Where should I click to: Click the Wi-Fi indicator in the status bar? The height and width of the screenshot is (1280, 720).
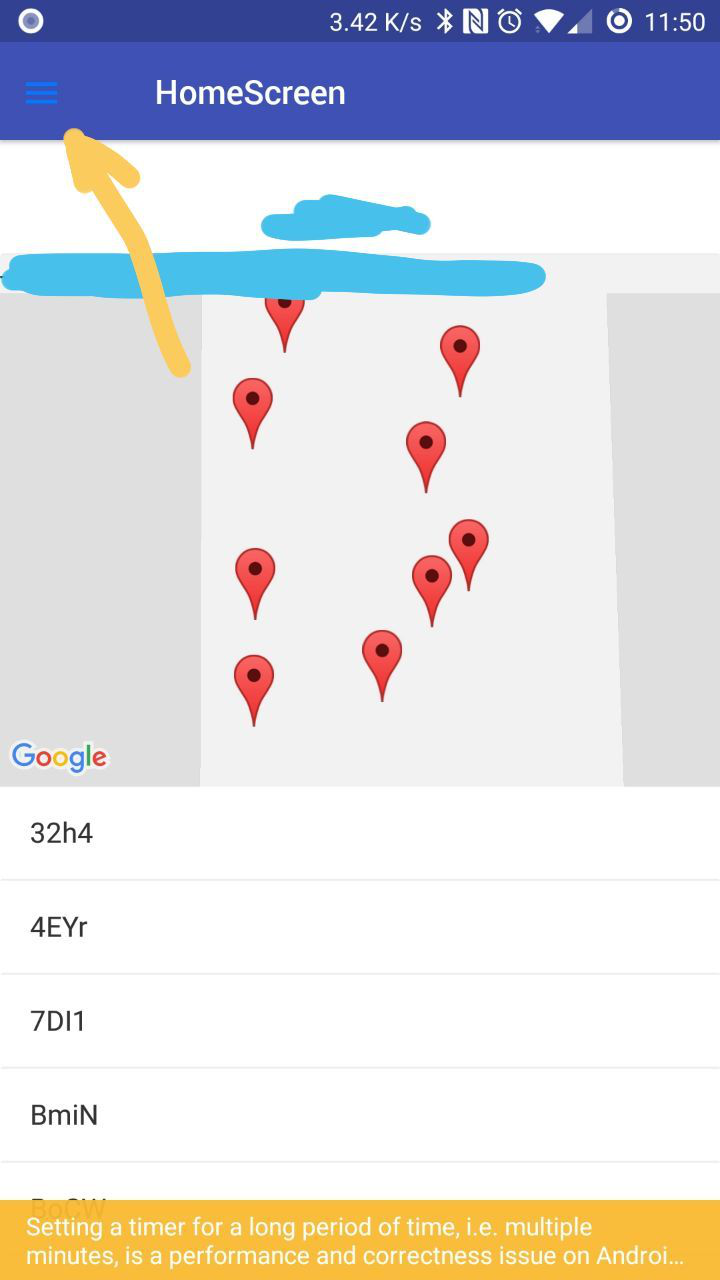pos(547,20)
